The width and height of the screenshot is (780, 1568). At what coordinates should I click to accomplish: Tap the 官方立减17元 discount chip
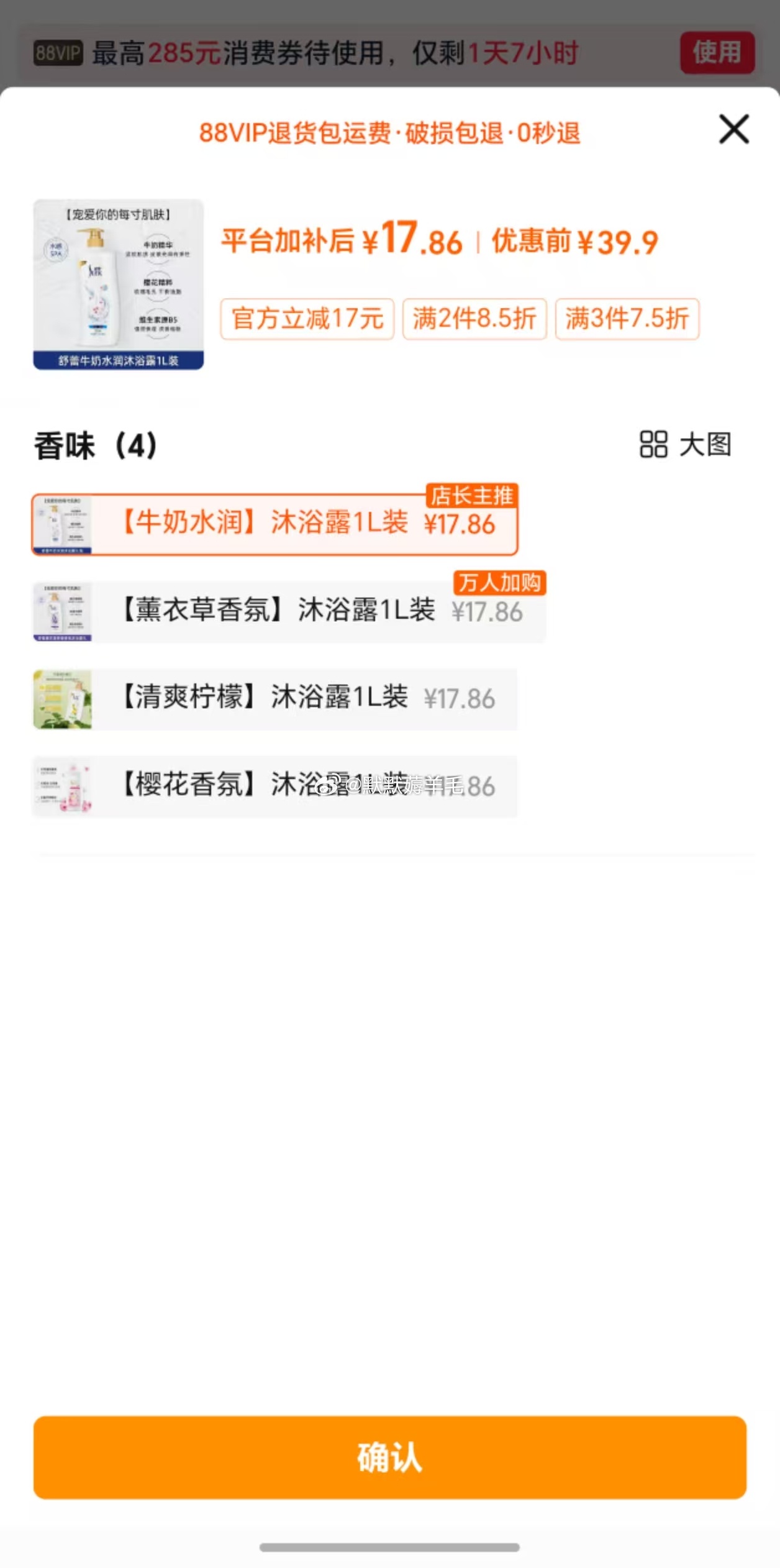pos(307,319)
